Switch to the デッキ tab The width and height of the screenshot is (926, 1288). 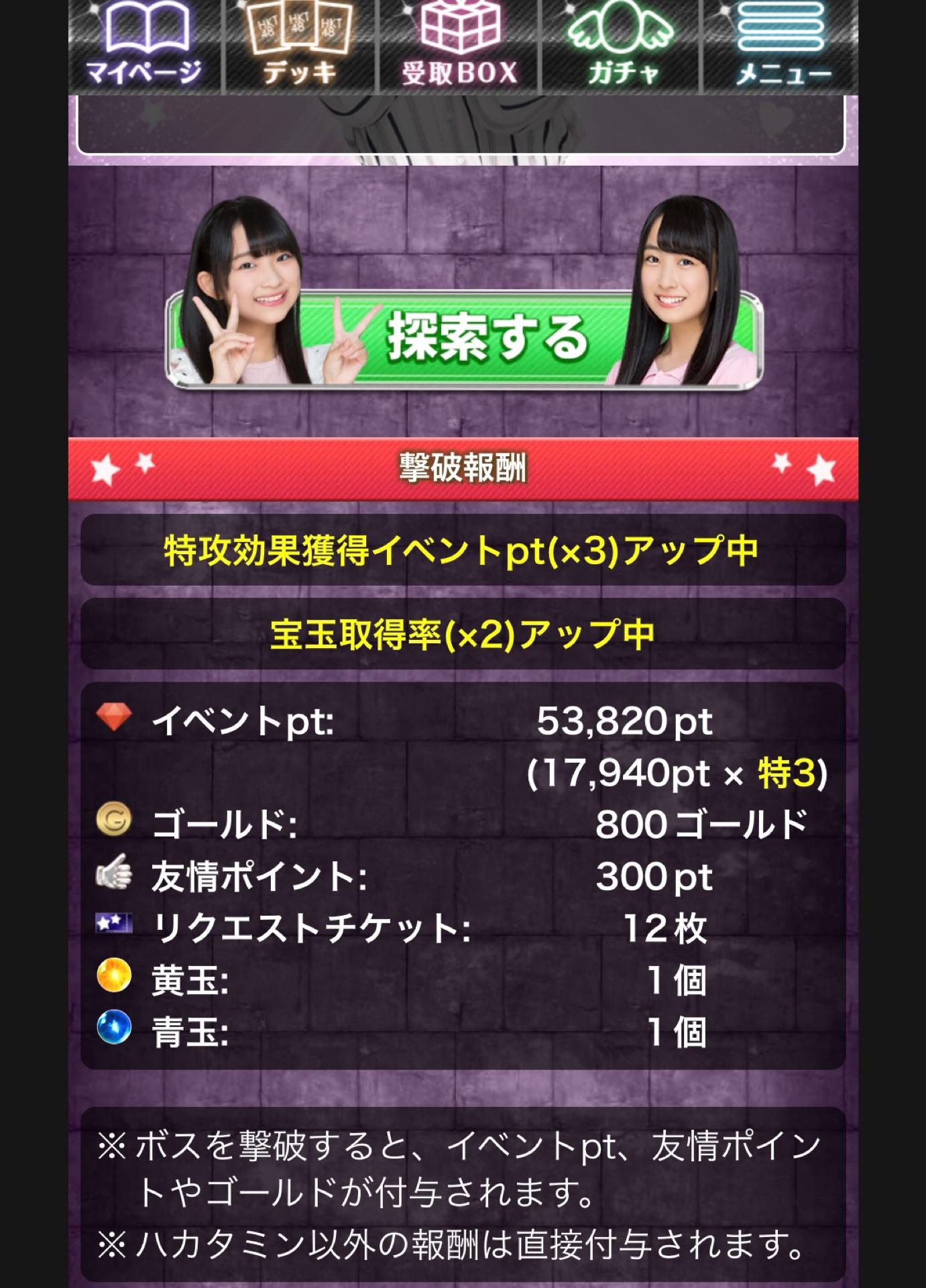[300, 46]
